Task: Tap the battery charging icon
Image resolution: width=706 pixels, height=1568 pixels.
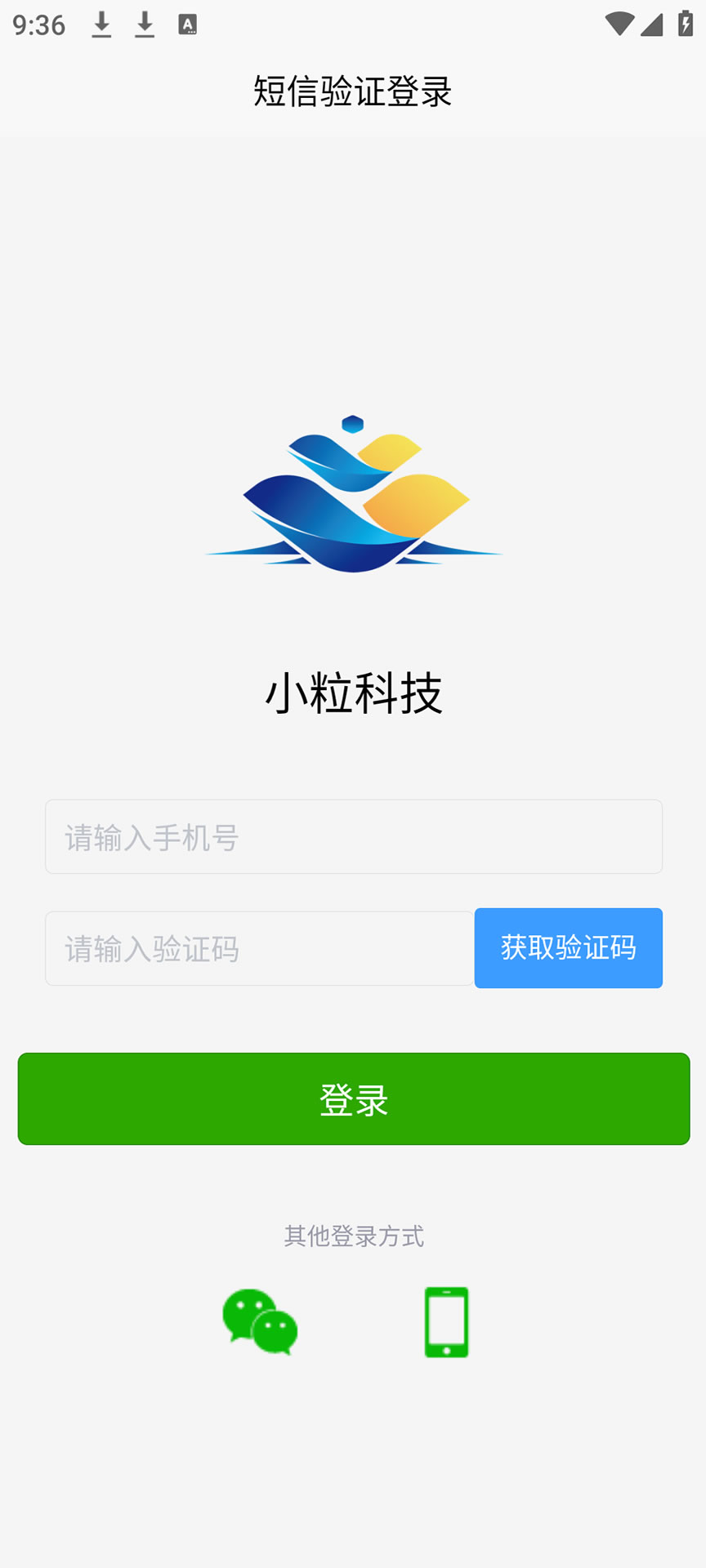Action: click(x=686, y=24)
